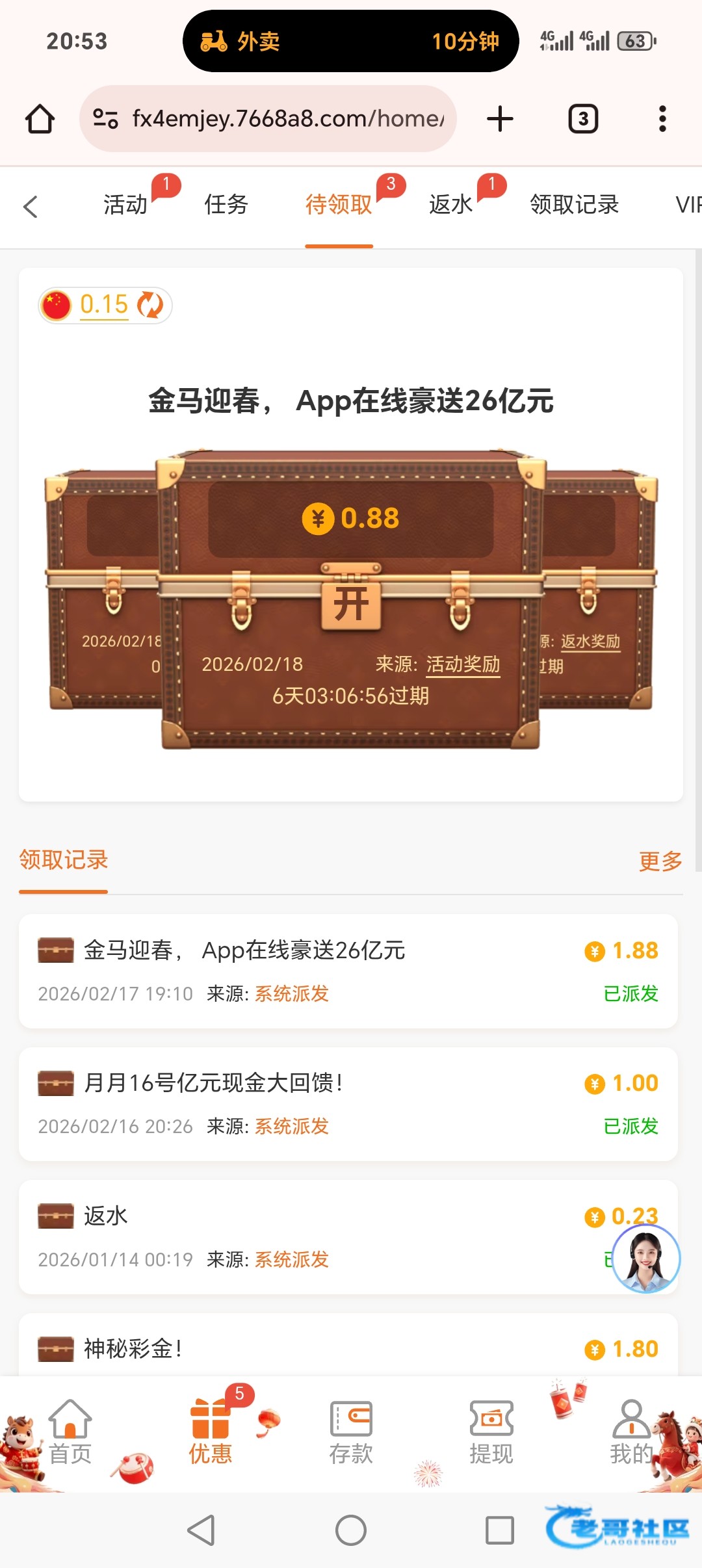Open the 月月16号亿元现金大回馈 record
This screenshot has height=1568, width=702.
tap(348, 1104)
